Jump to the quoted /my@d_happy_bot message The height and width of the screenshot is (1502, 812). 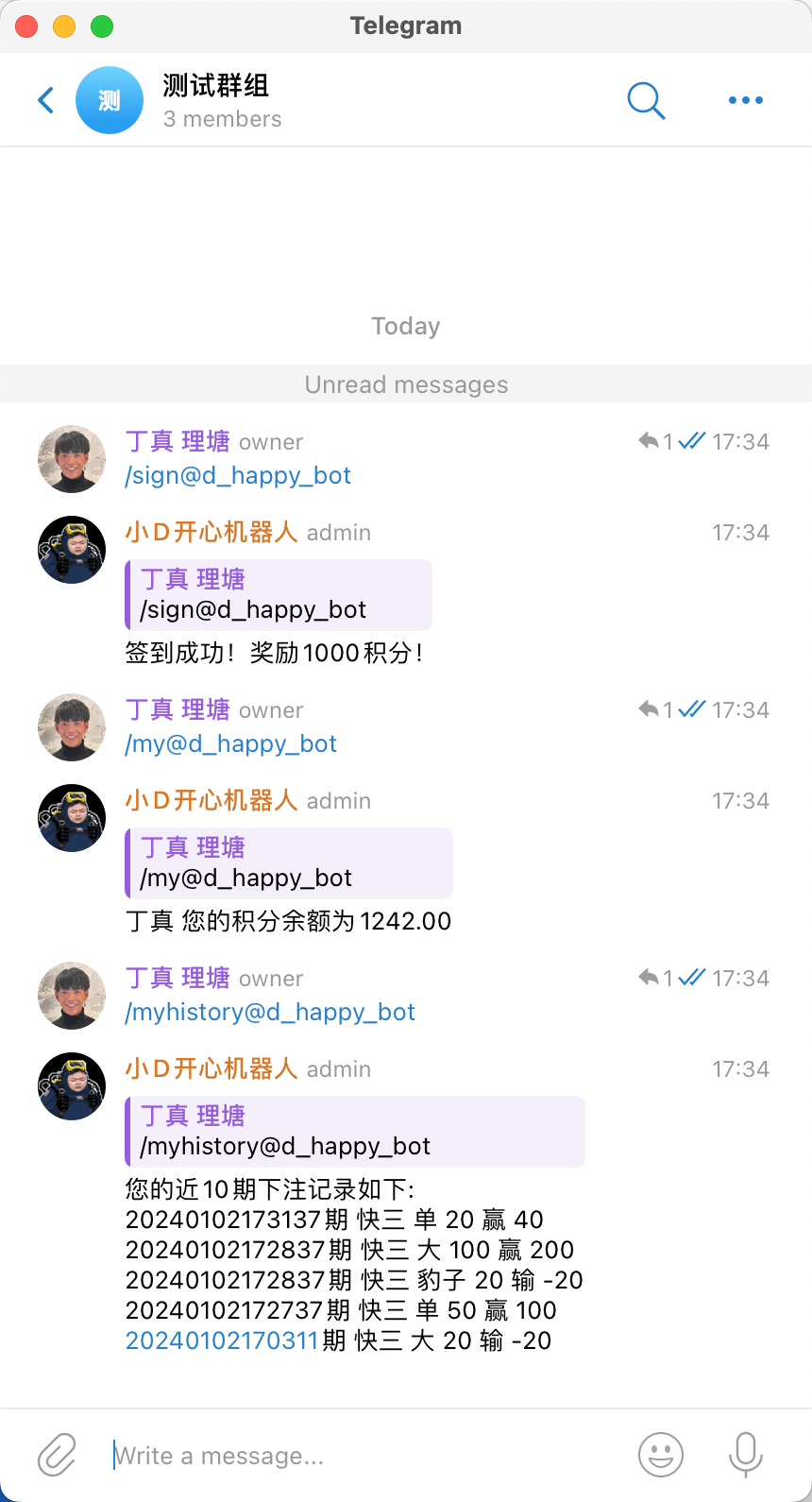pyautogui.click(x=289, y=863)
